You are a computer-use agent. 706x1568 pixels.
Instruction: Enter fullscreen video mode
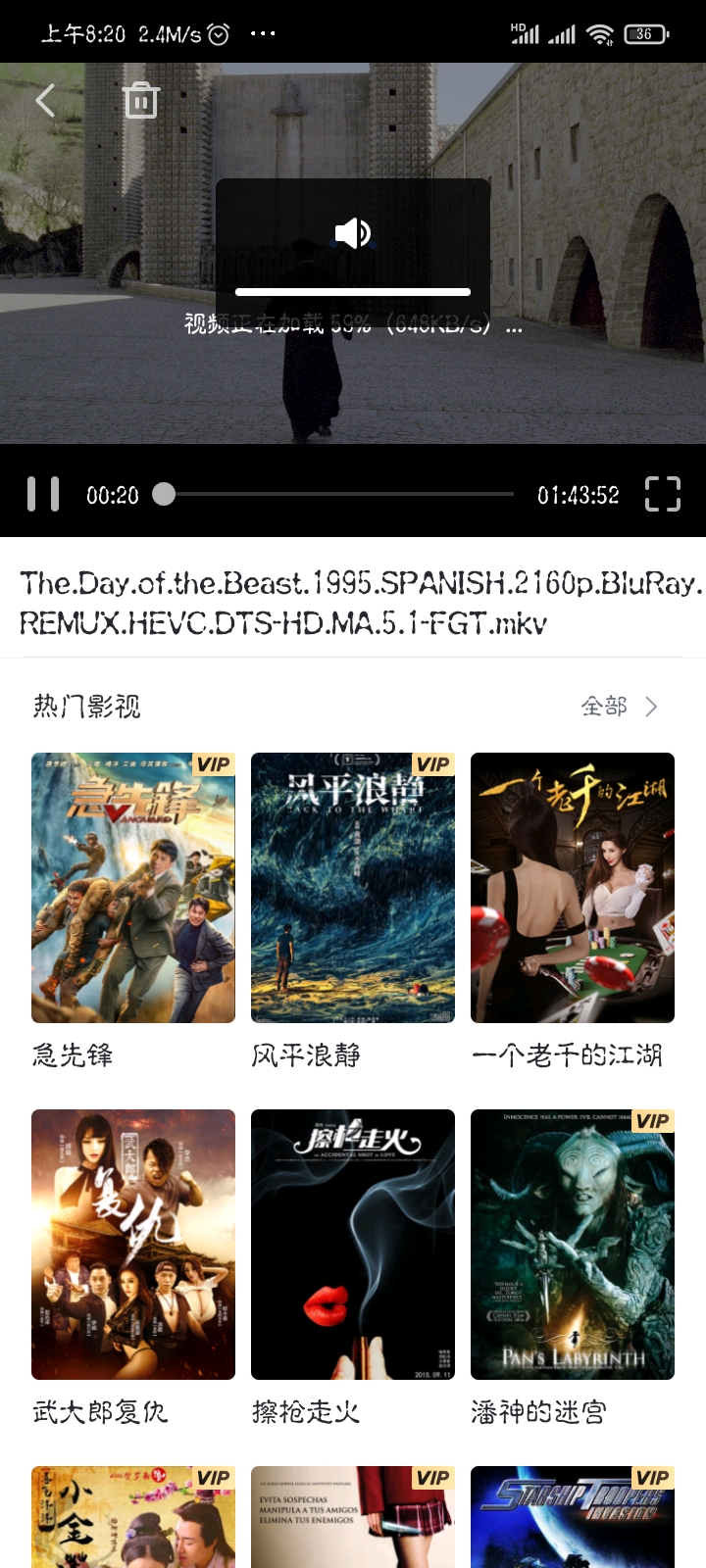pyautogui.click(x=662, y=494)
